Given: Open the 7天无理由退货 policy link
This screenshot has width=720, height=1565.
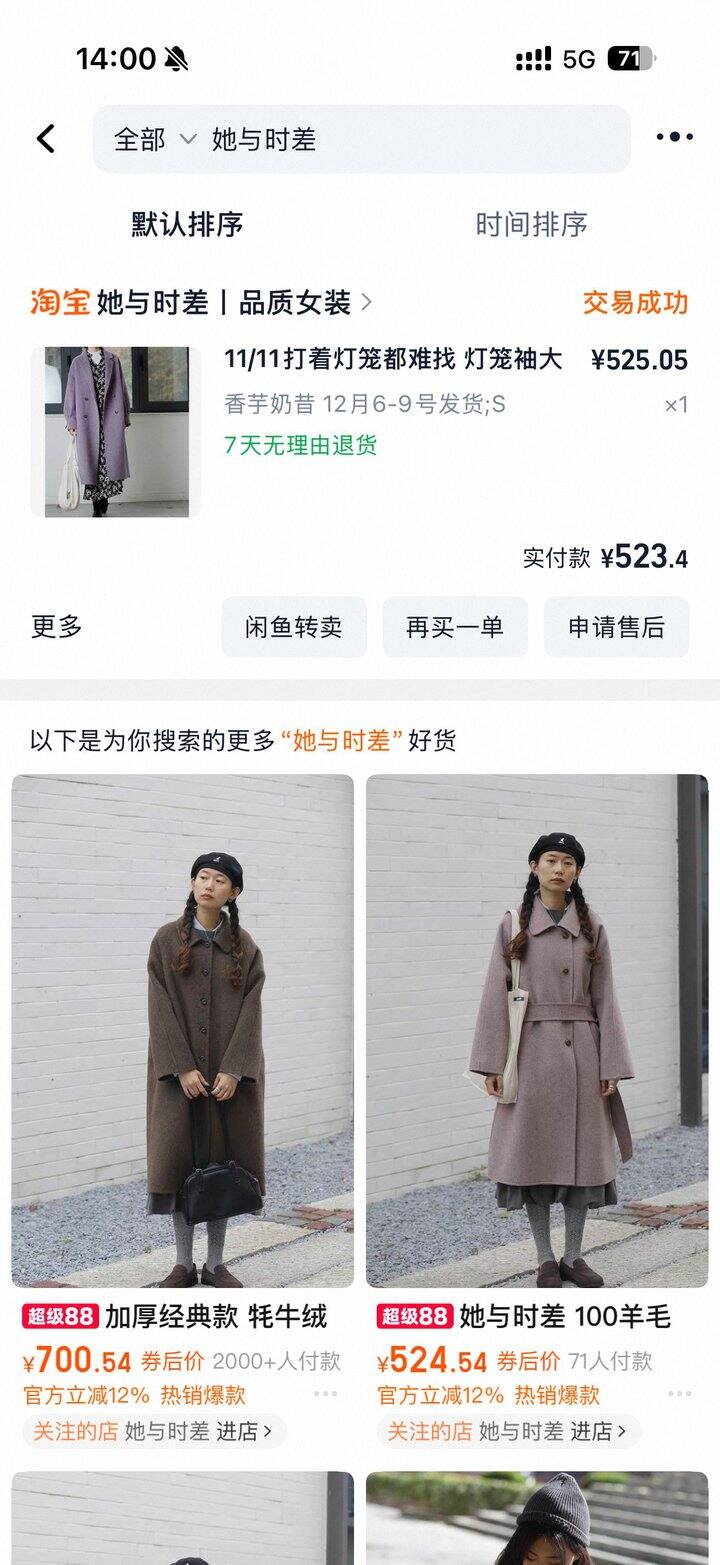Looking at the screenshot, I should (298, 447).
